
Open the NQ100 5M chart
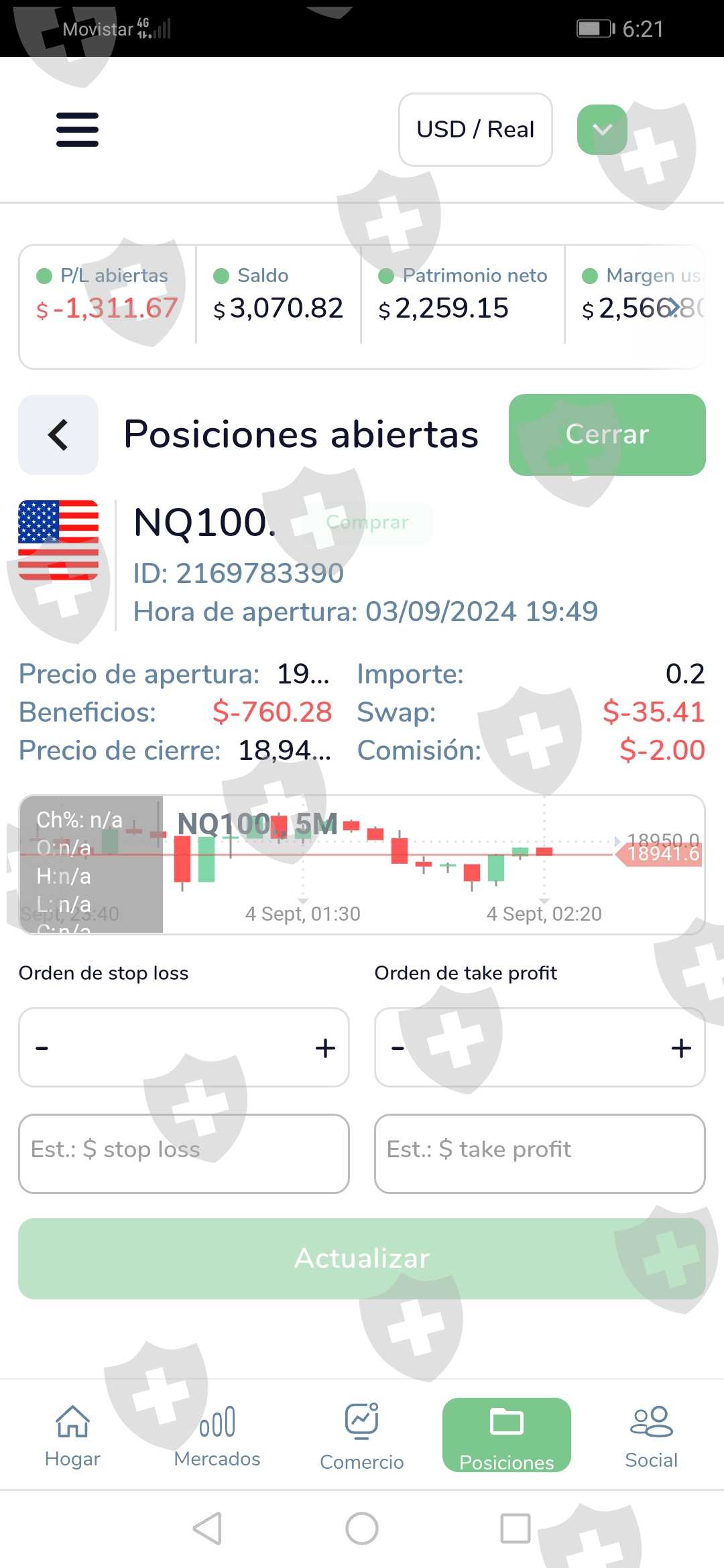(362, 864)
